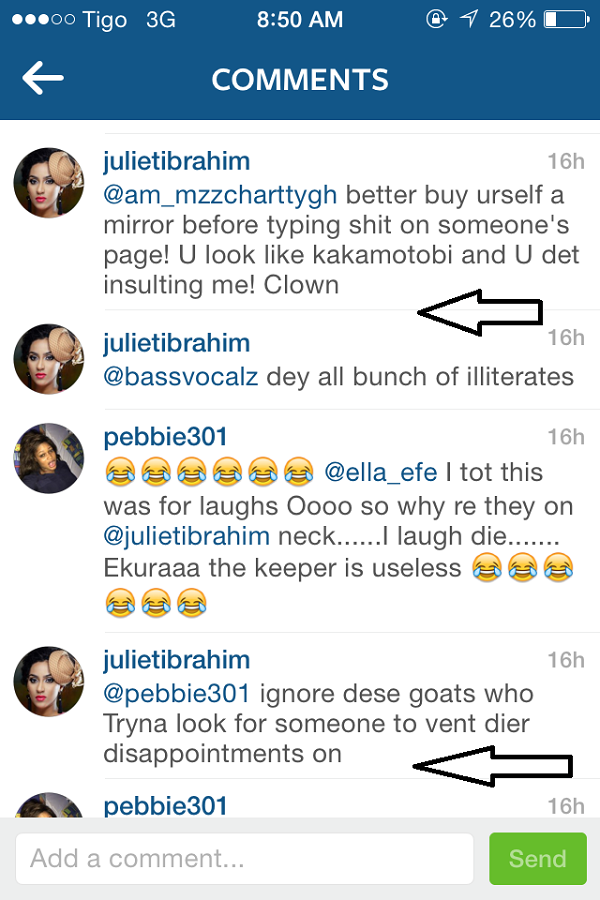Open the @bassvocalz mention

pos(179,376)
